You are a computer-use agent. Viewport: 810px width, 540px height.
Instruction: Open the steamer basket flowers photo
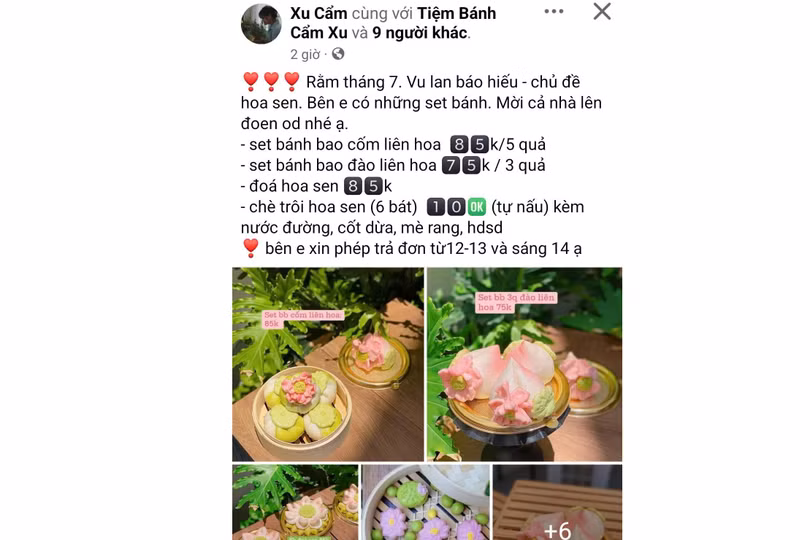click(x=426, y=504)
